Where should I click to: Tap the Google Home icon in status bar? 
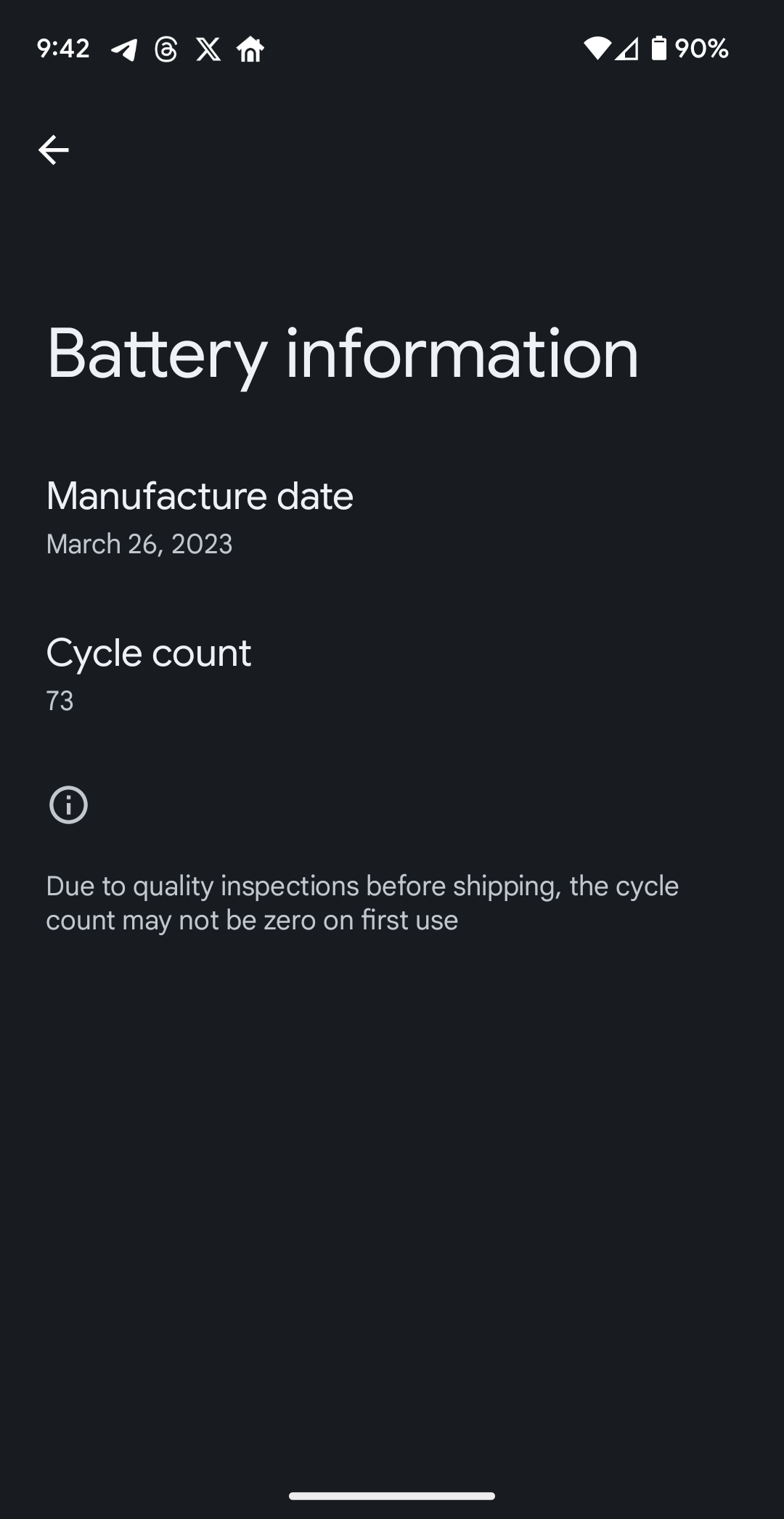[x=250, y=49]
